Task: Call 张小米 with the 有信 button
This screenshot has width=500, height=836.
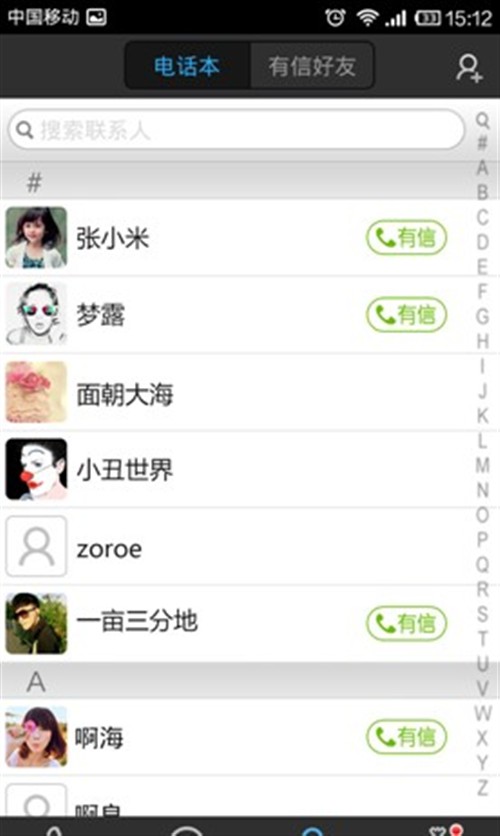Action: coord(406,237)
